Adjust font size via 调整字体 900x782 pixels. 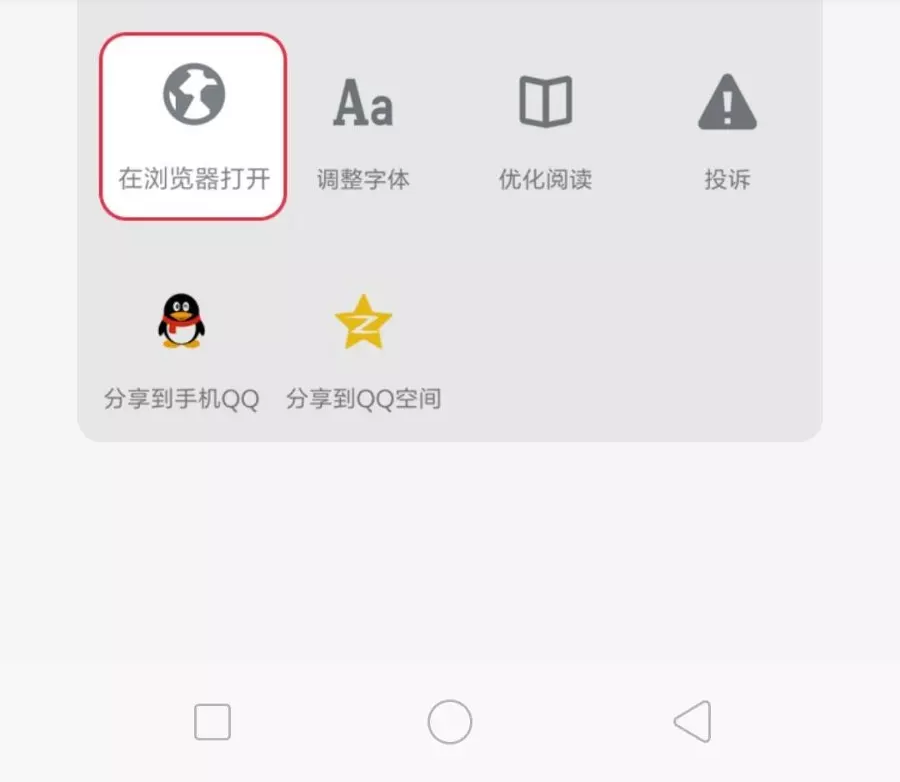click(363, 126)
